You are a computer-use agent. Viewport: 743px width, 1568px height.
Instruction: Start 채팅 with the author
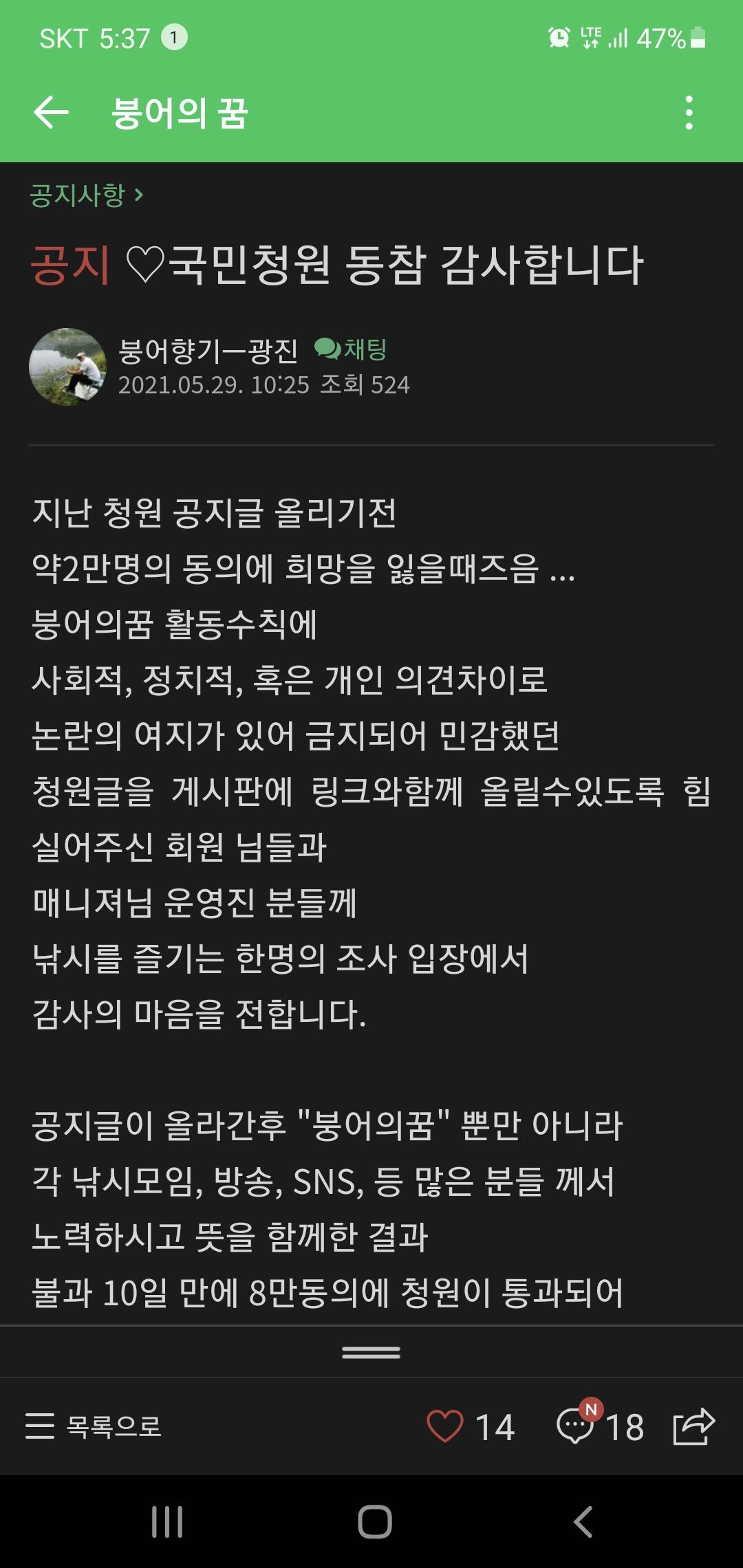click(351, 349)
